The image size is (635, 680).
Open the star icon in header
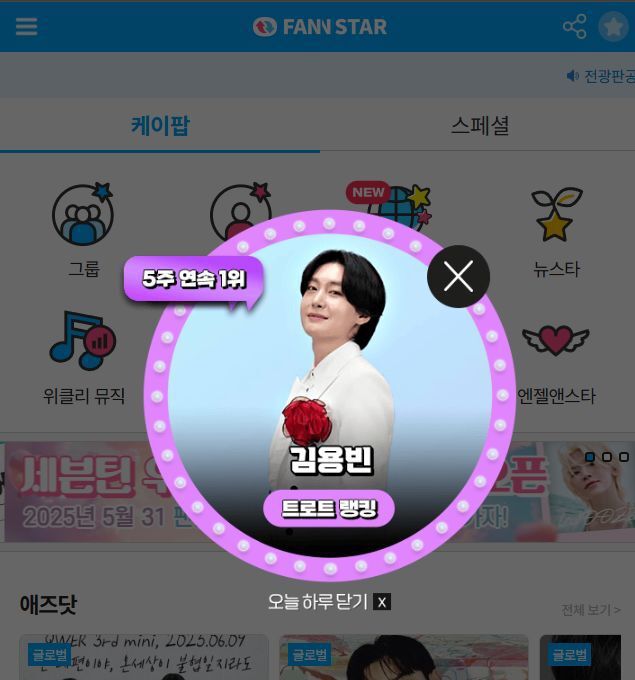pyautogui.click(x=613, y=27)
